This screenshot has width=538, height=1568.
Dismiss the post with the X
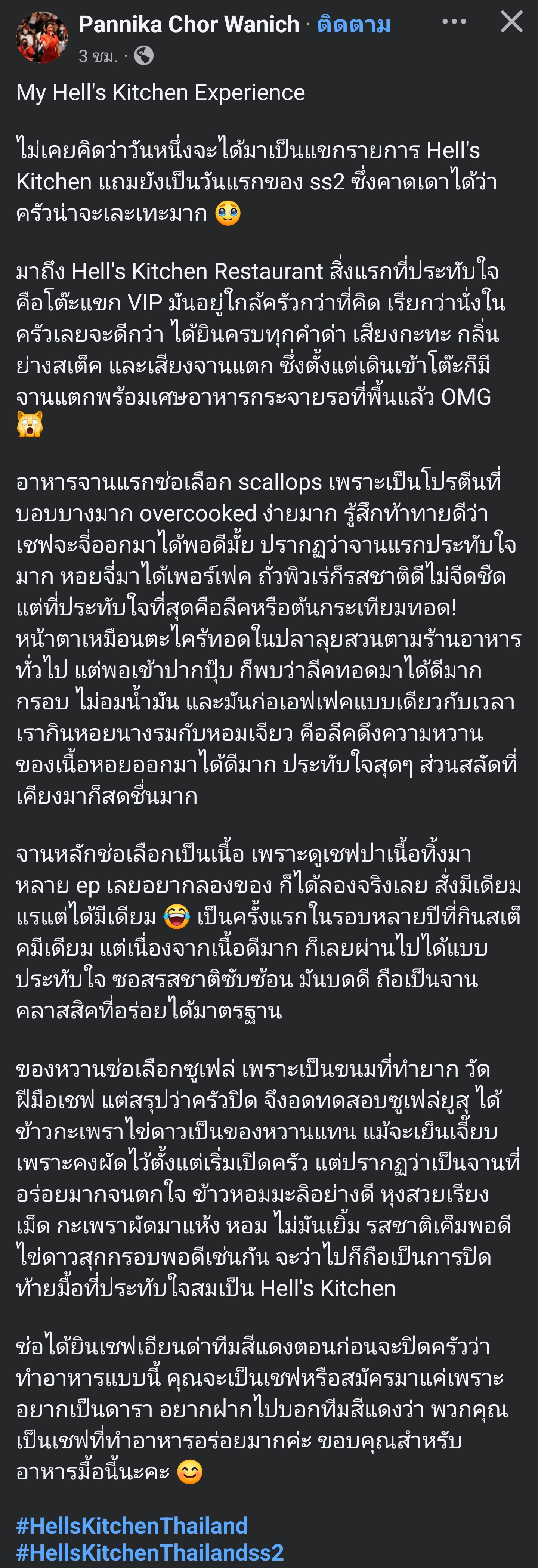[x=511, y=22]
